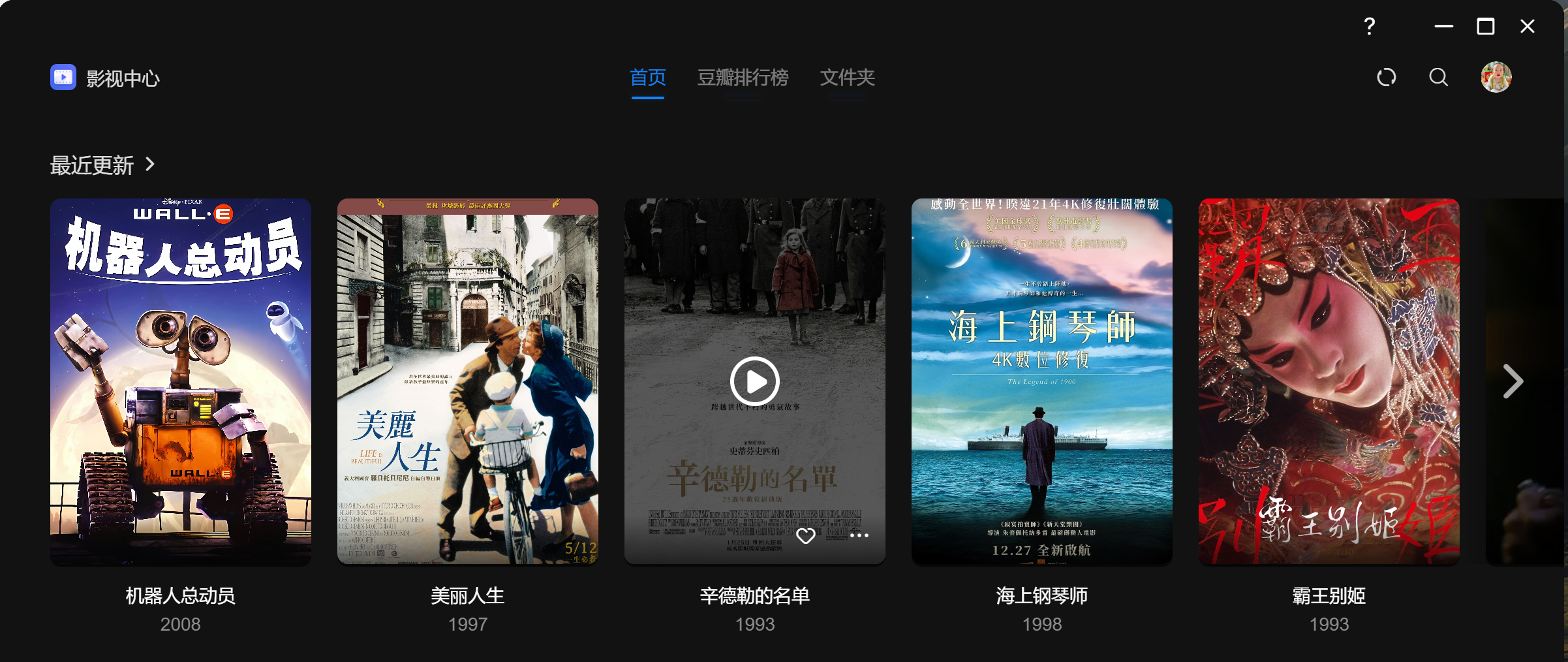The height and width of the screenshot is (662, 1568).
Task: Favorite 辛德勒的名单 with the heart
Action: coord(806,535)
